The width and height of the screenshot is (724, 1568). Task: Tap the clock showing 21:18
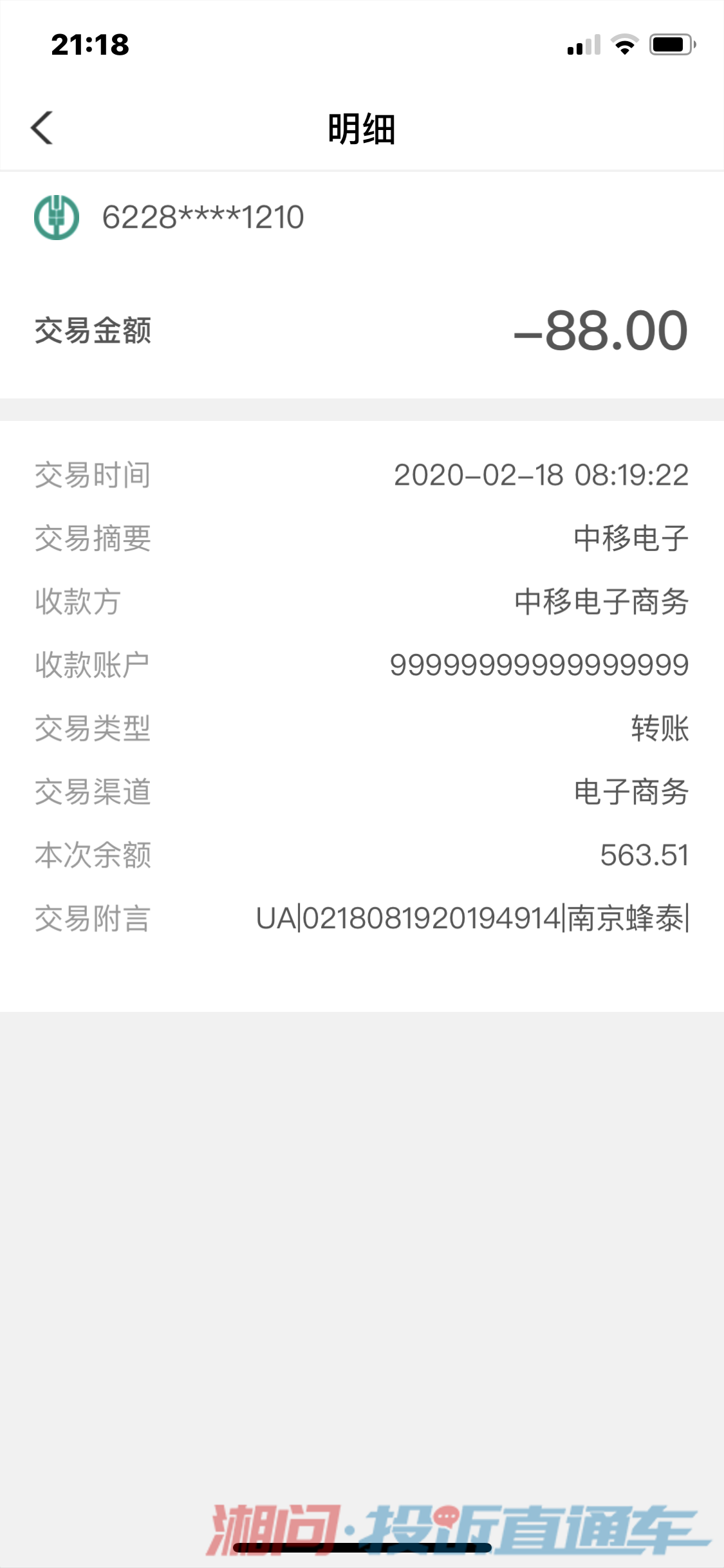[x=90, y=44]
